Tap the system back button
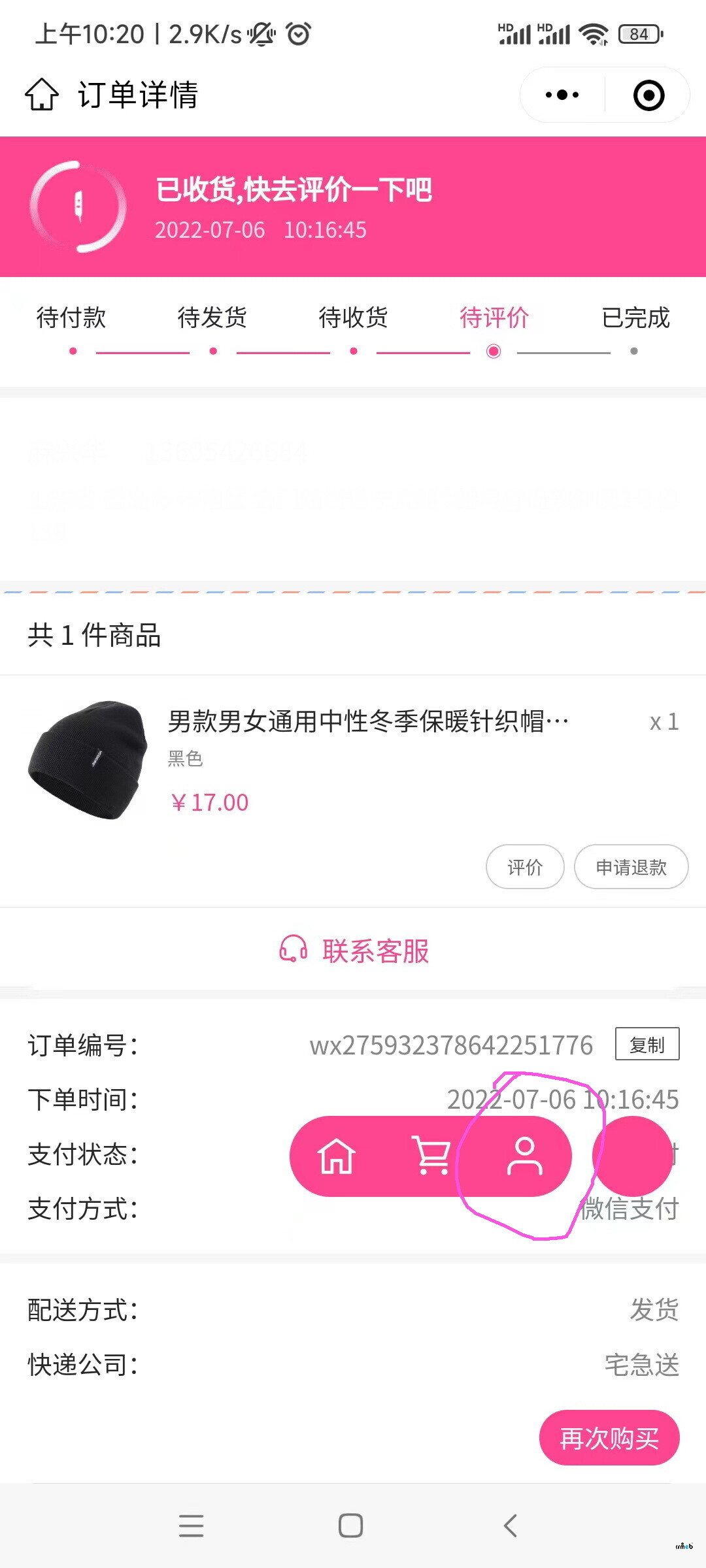Viewport: 706px width, 1568px height. (x=511, y=1526)
